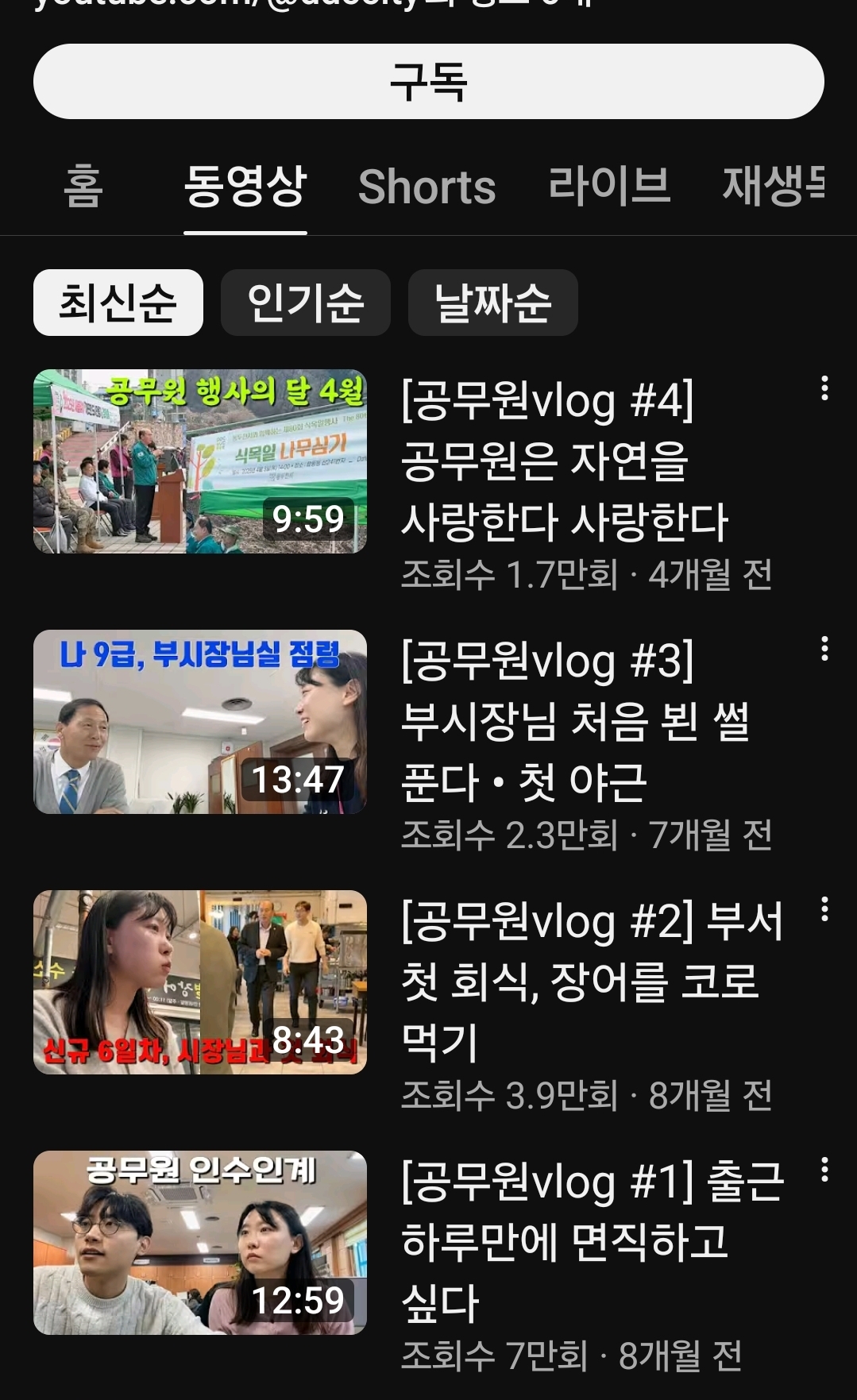857x1400 pixels.
Task: Switch to the 홈 tab
Action: point(83,187)
